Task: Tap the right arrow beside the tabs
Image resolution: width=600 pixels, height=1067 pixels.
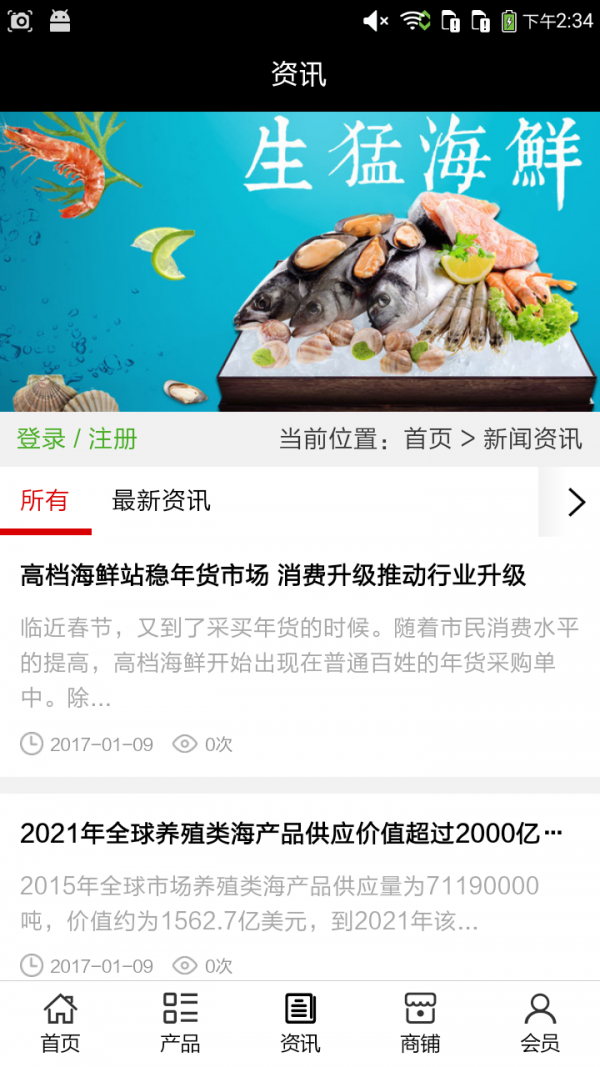Action: (x=575, y=502)
